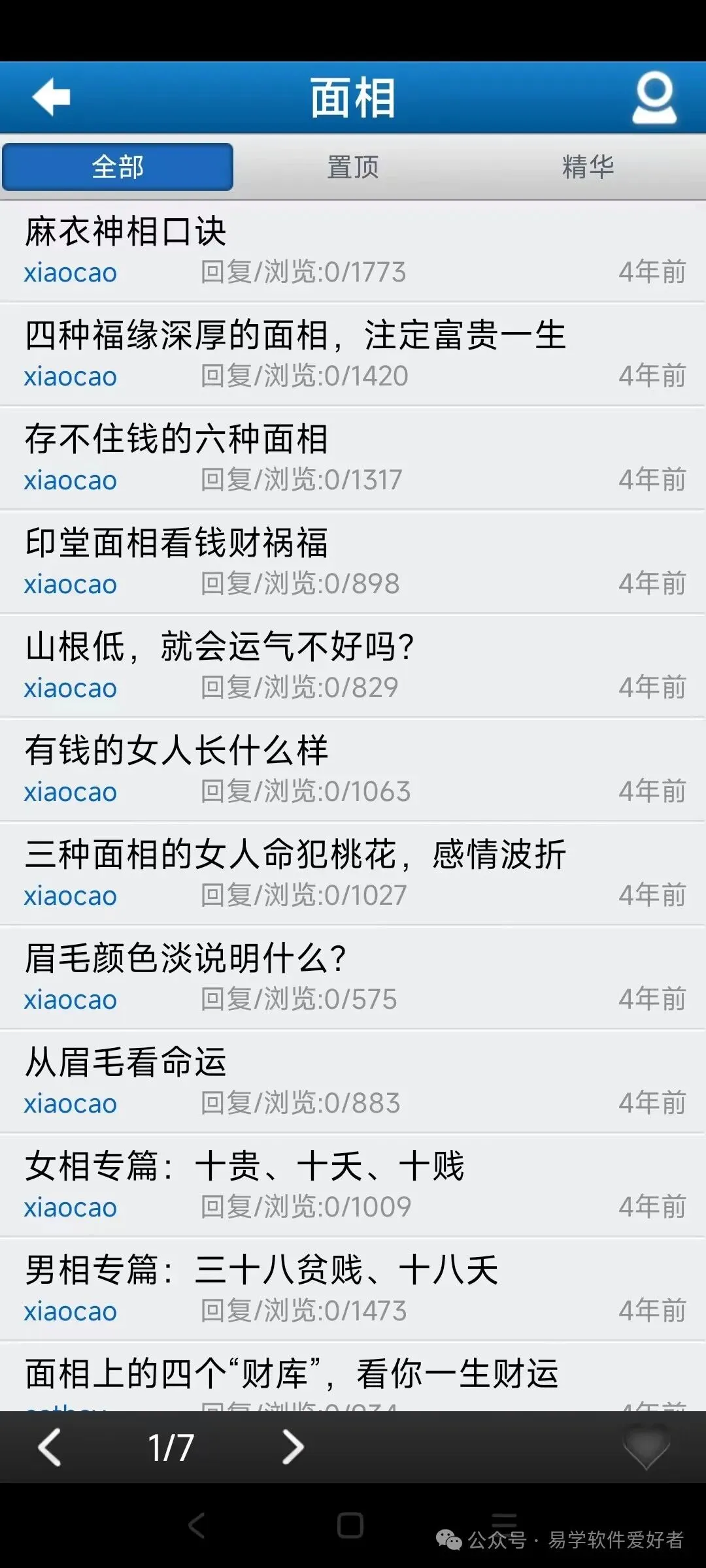
Task: Open the post 麻衣神相口诀
Action: click(353, 251)
